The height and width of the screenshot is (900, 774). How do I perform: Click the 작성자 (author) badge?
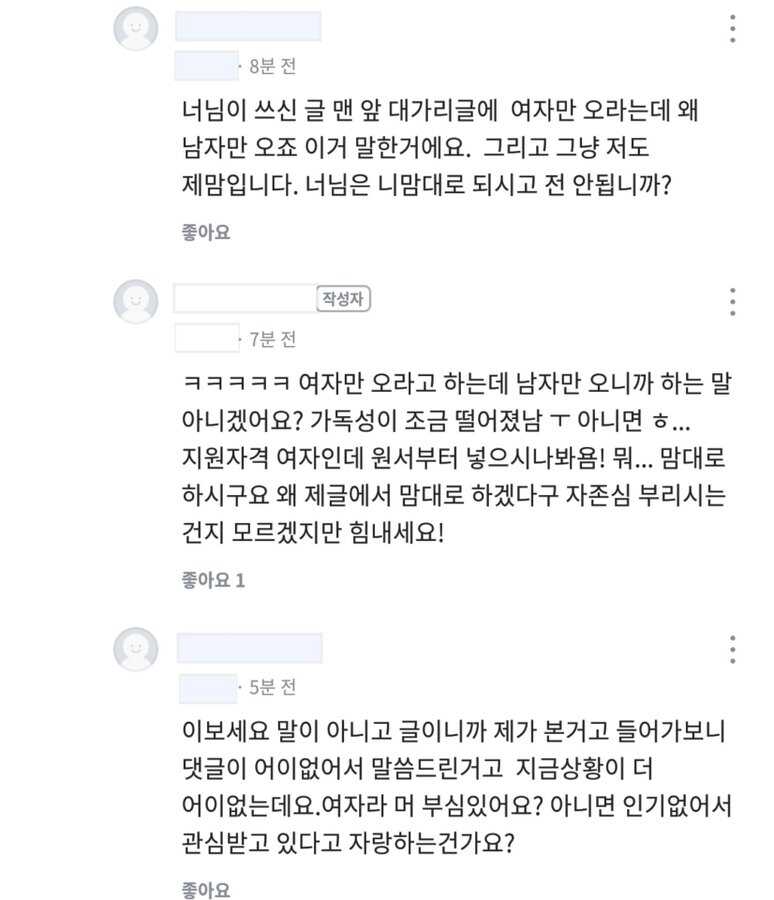[343, 298]
